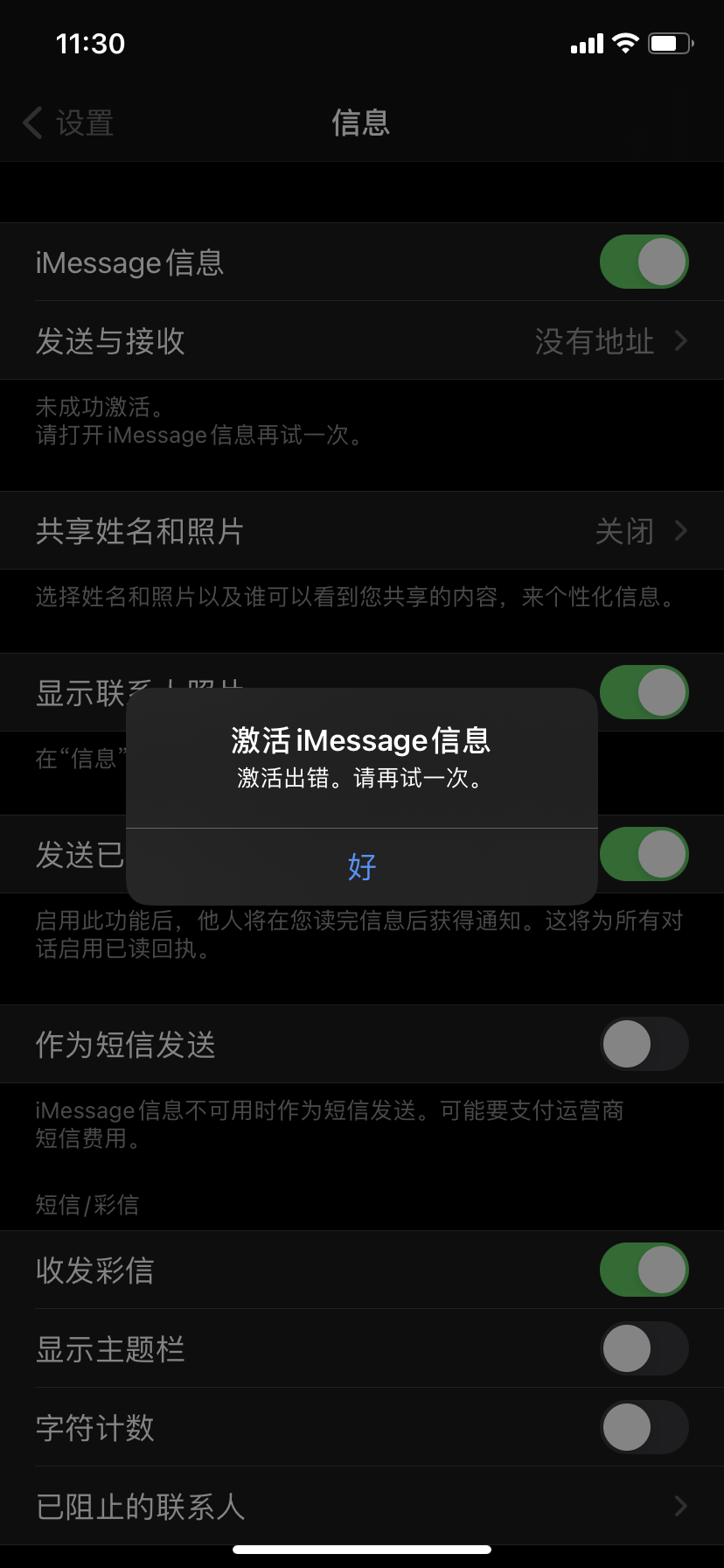This screenshot has width=724, height=1568.
Task: Toggle 显示联系人照片 switch
Action: pyautogui.click(x=644, y=692)
